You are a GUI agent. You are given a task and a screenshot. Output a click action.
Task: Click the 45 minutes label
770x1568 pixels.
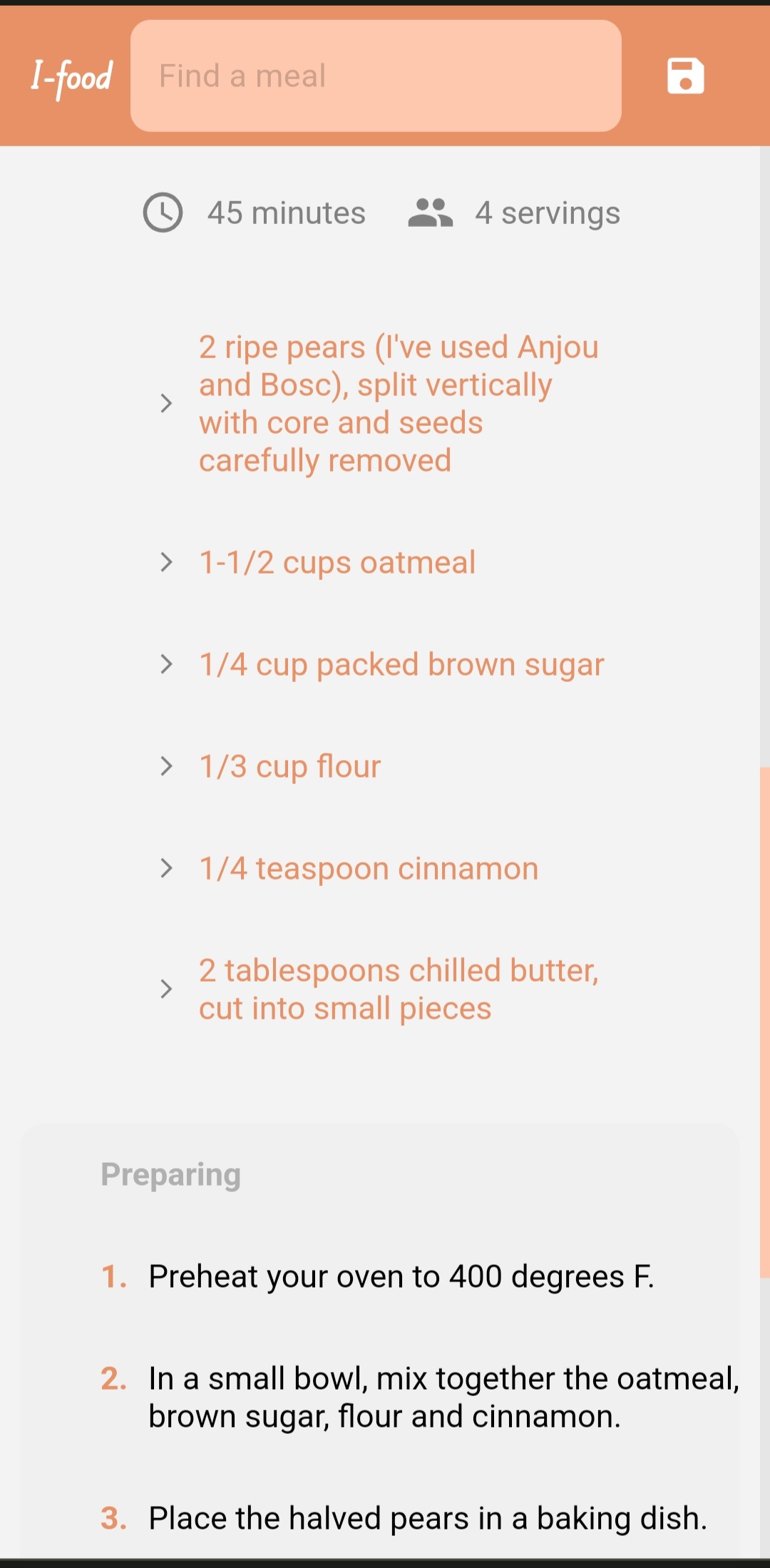[287, 212]
